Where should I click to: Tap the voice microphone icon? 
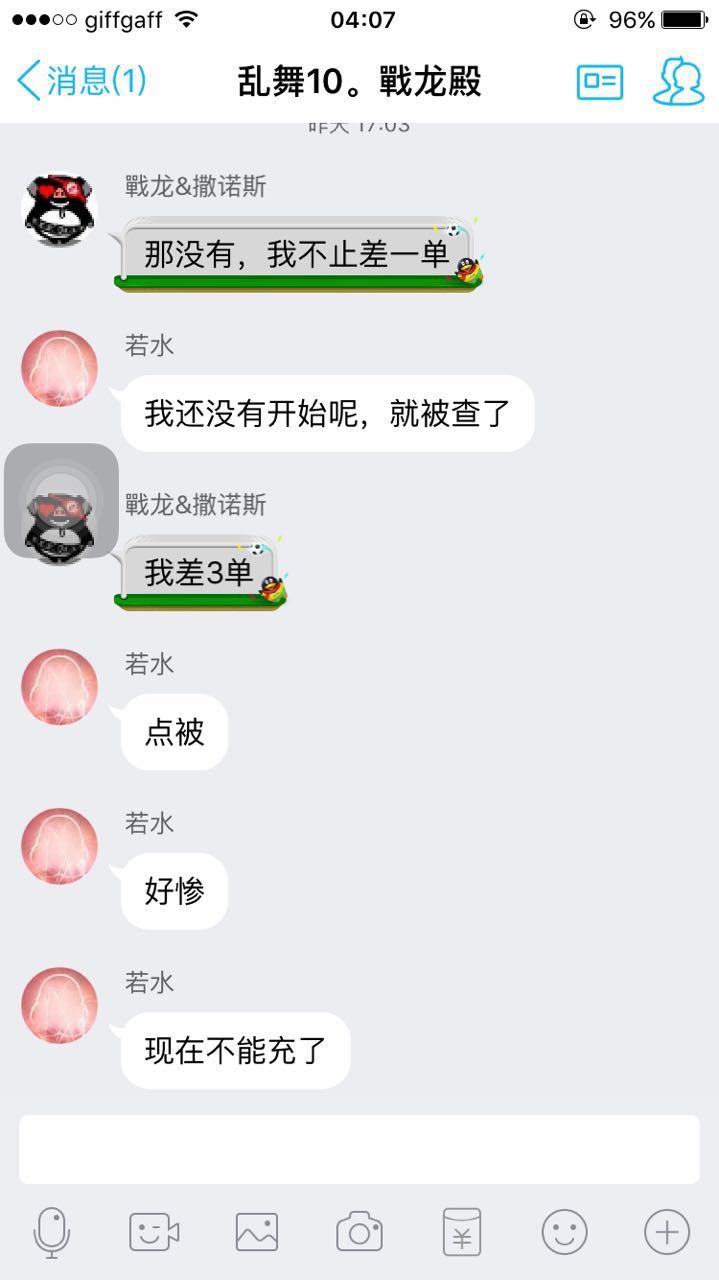[x=52, y=1231]
